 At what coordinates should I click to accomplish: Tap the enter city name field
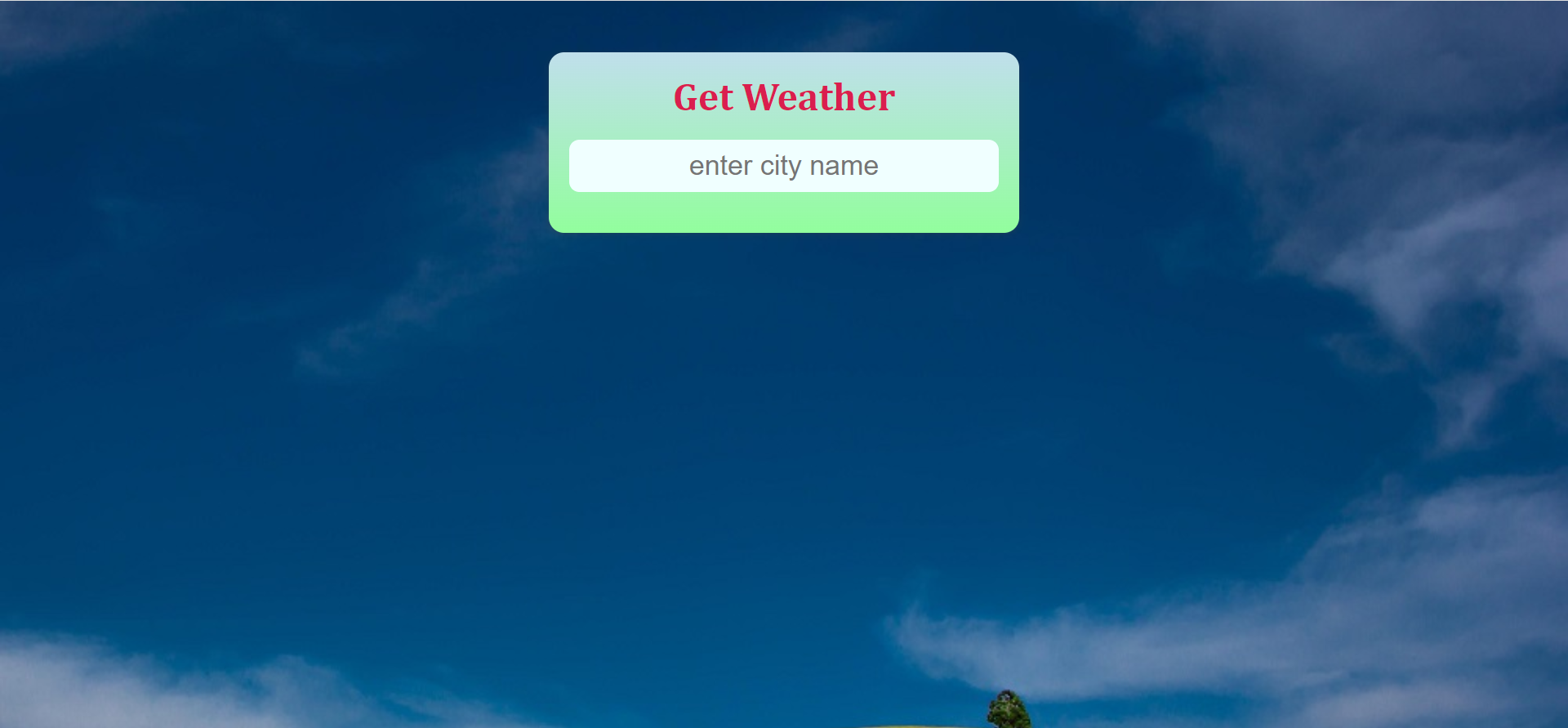point(783,166)
